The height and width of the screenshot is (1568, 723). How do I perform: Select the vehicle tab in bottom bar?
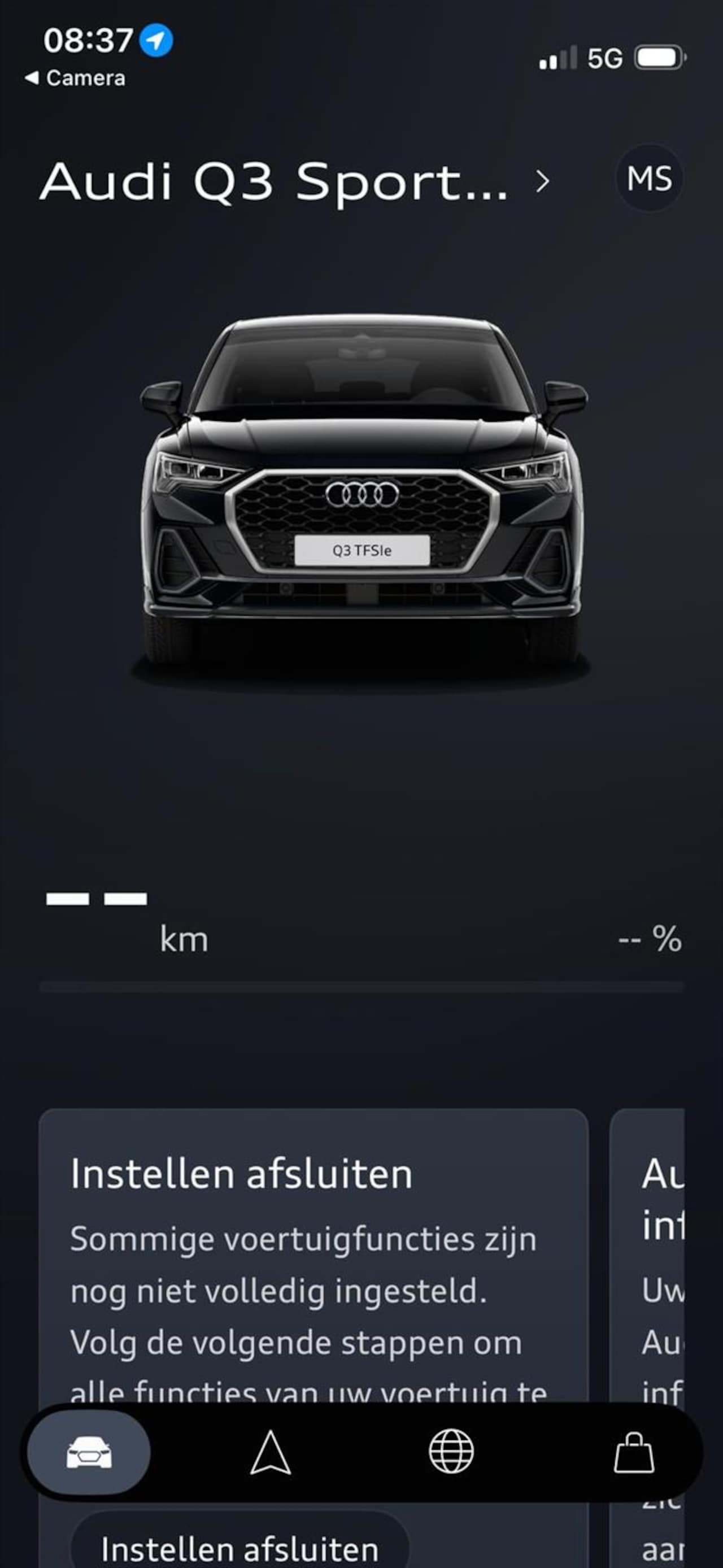89,1452
